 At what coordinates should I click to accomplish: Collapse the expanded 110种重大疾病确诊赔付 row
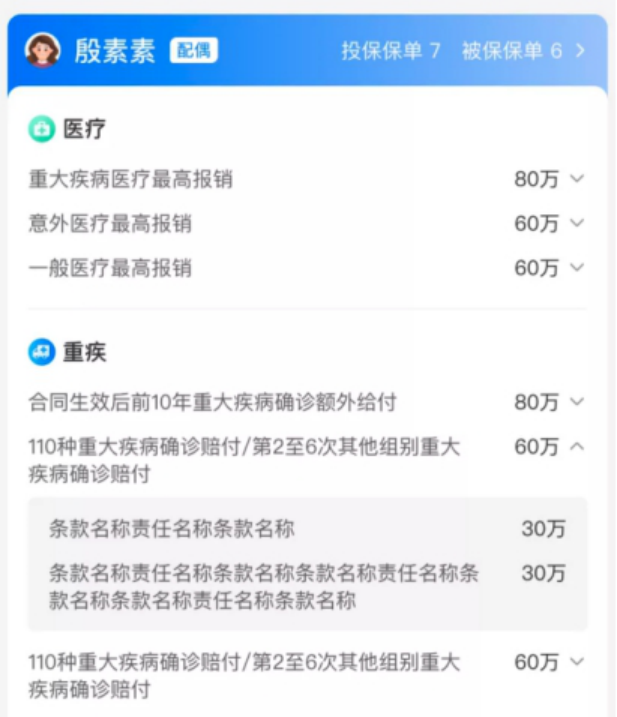(x=576, y=447)
